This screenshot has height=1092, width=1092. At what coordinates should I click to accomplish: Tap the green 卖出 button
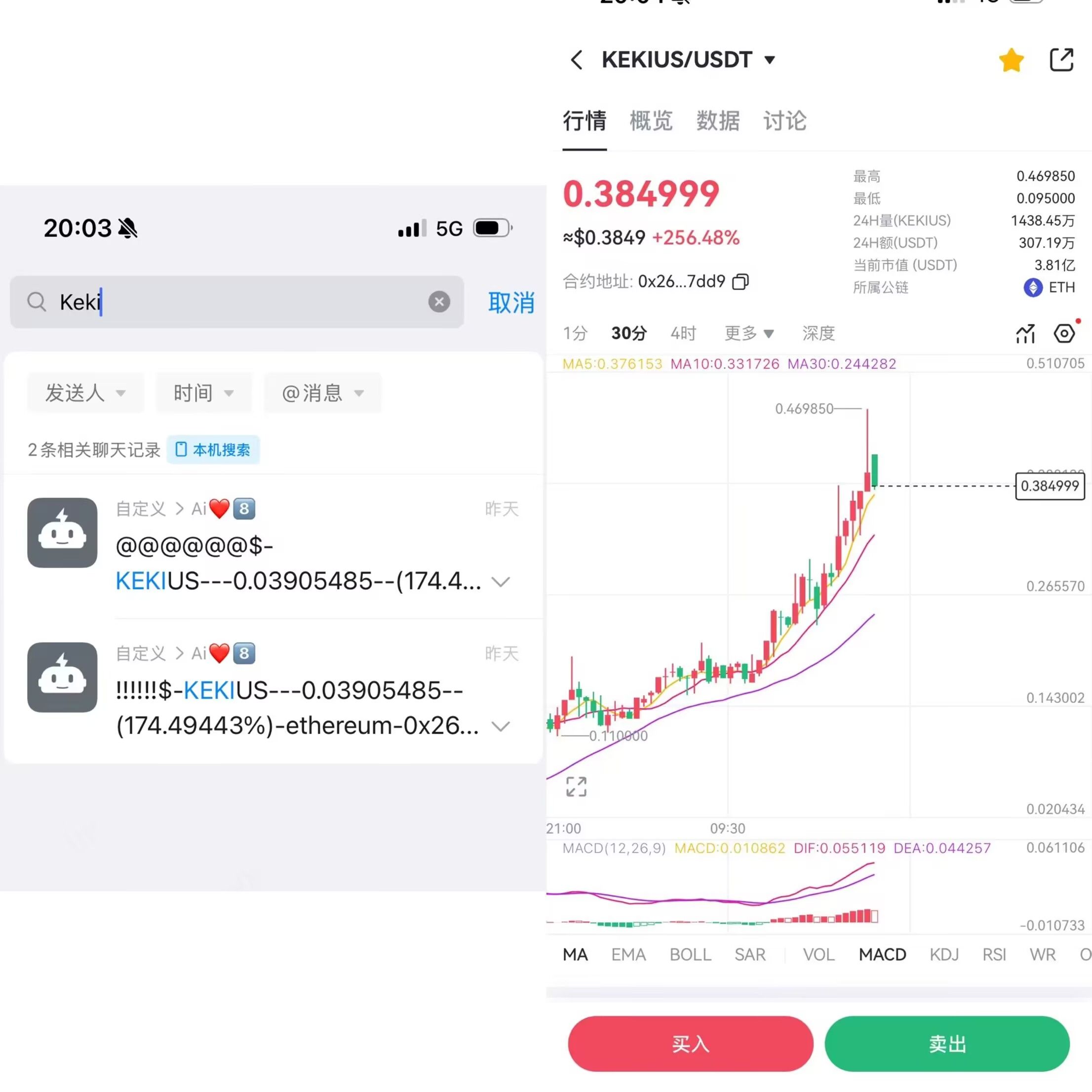[x=947, y=1044]
